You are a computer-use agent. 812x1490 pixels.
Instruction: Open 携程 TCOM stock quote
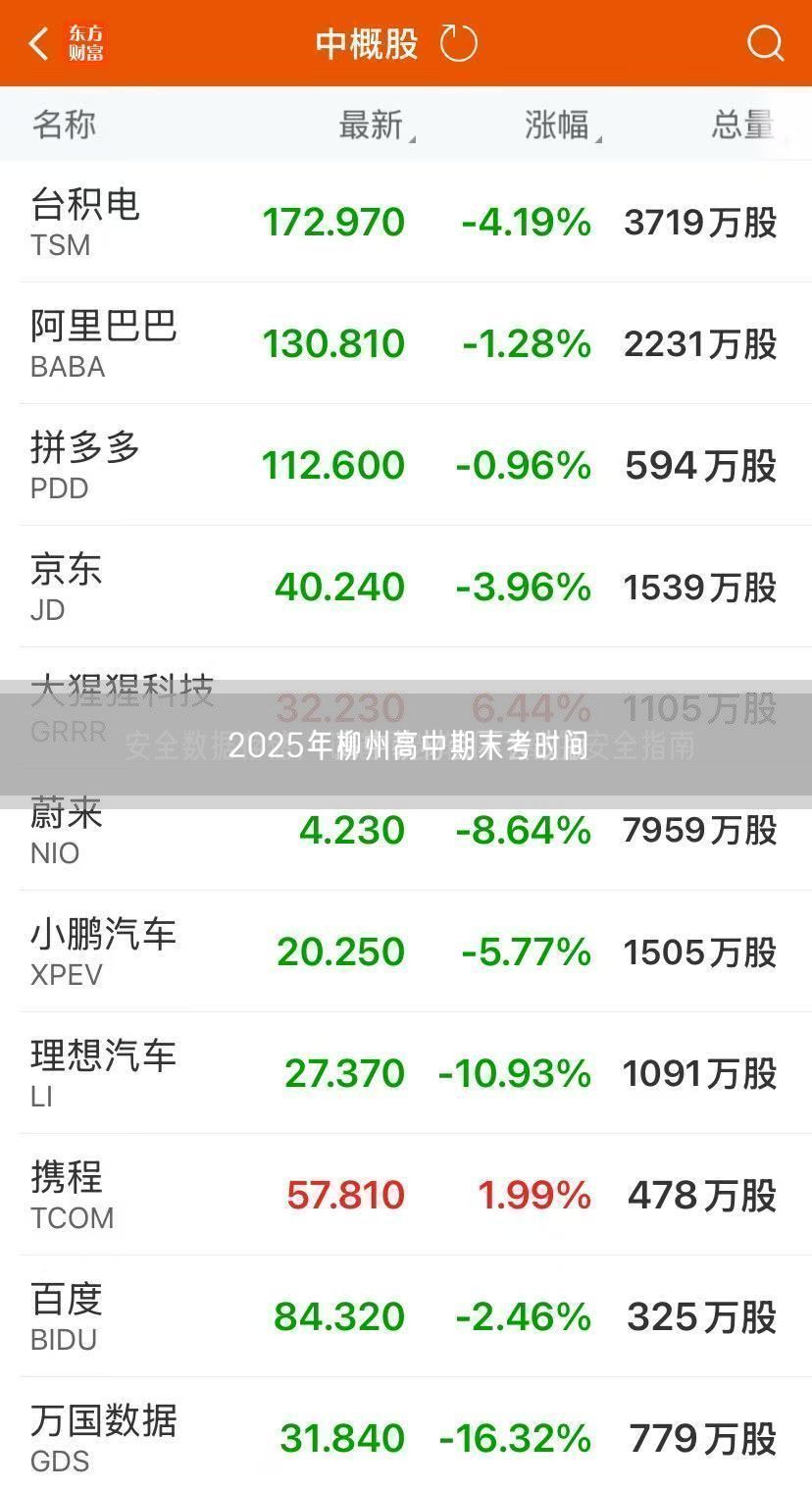[x=406, y=1196]
